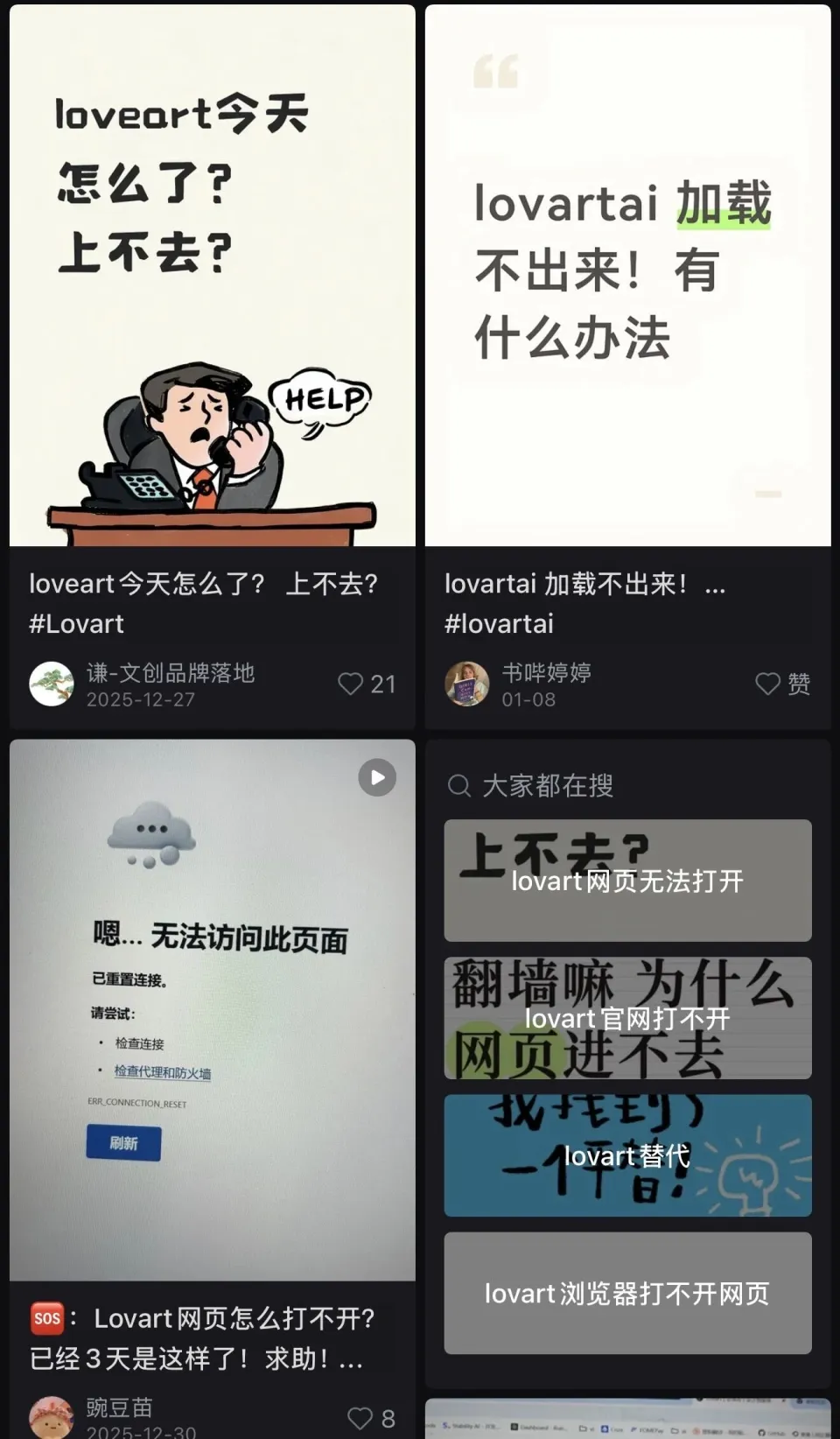
Task: Like the post by 谦-文创品牌落地
Action: (351, 684)
